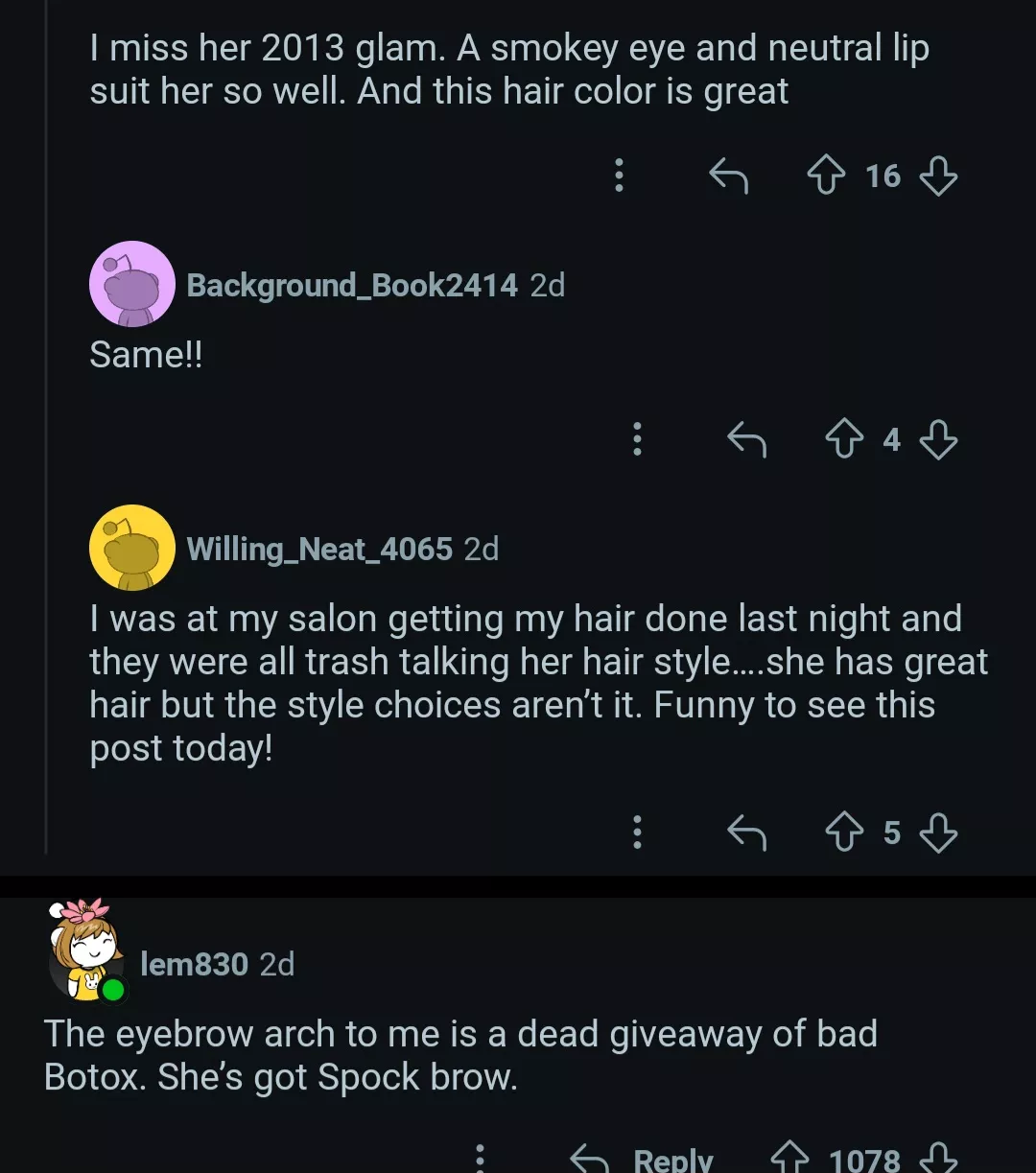
Task: Reply to Background_Book2414's comment
Action: click(x=746, y=440)
